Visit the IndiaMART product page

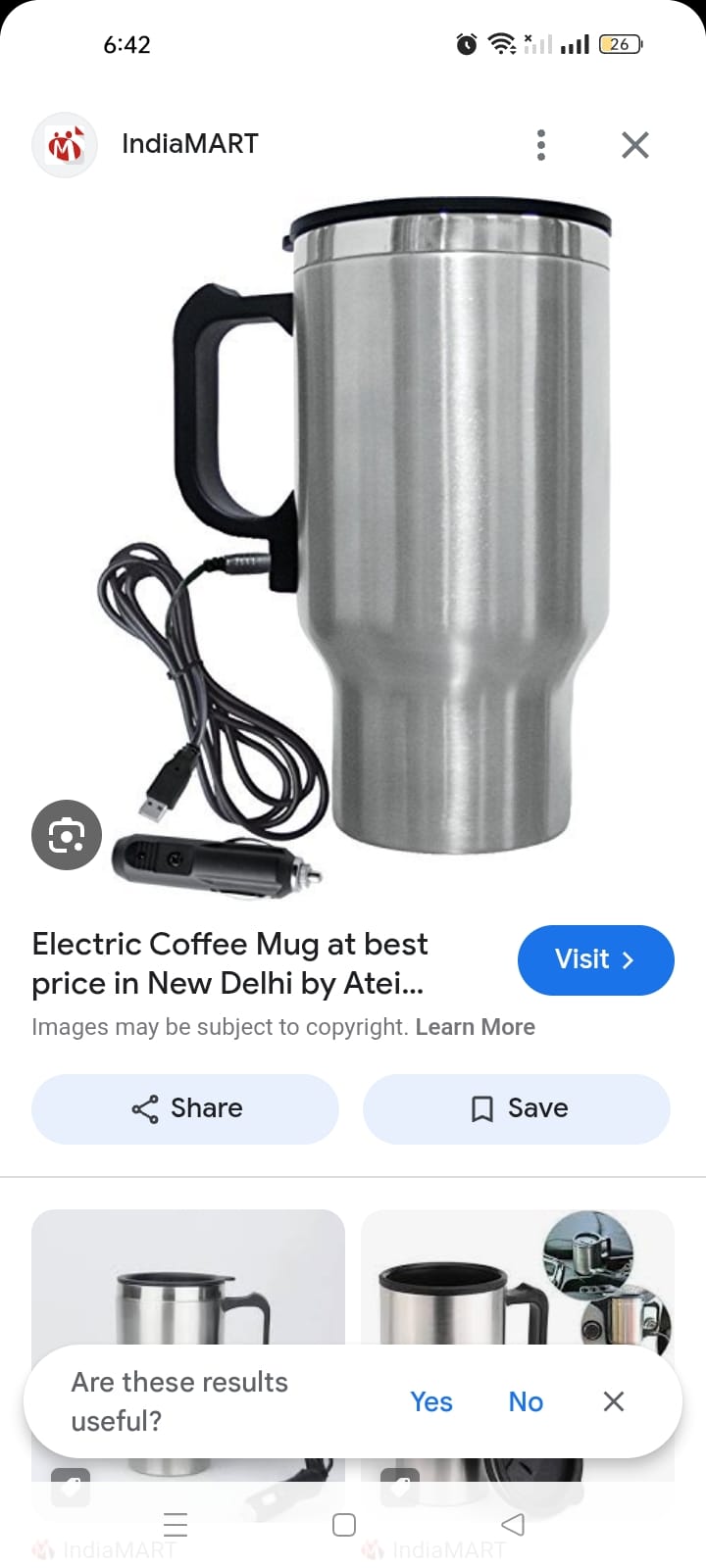[x=595, y=959]
